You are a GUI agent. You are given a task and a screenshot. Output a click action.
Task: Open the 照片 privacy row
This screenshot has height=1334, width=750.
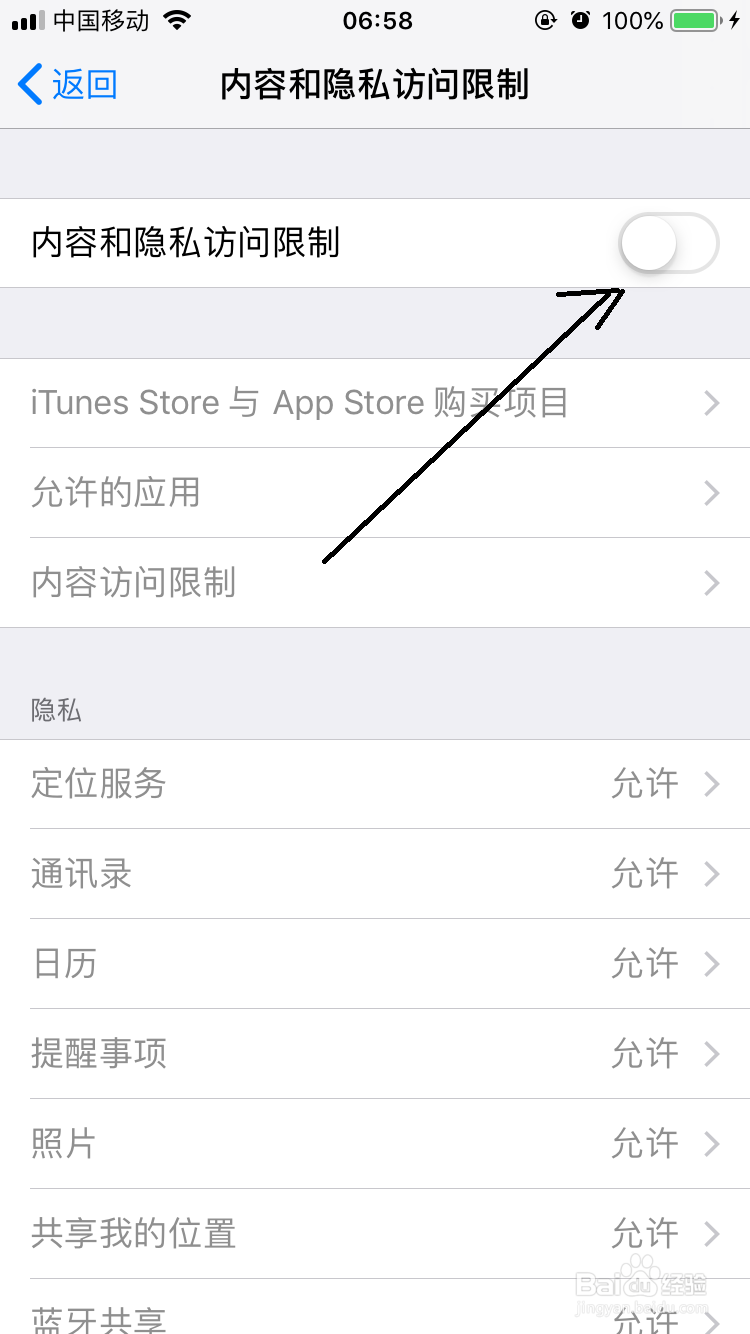click(x=375, y=1144)
